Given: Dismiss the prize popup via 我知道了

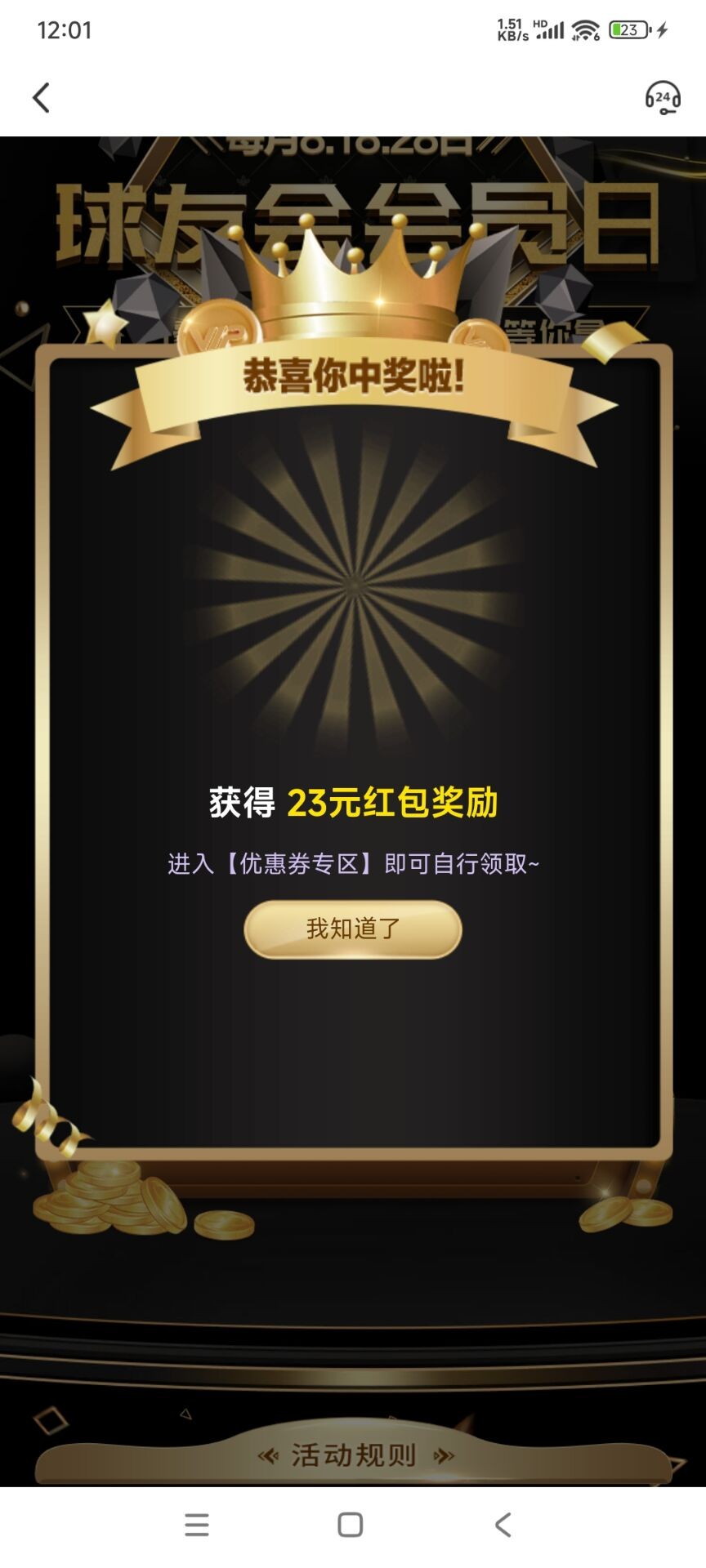Looking at the screenshot, I should (x=353, y=929).
